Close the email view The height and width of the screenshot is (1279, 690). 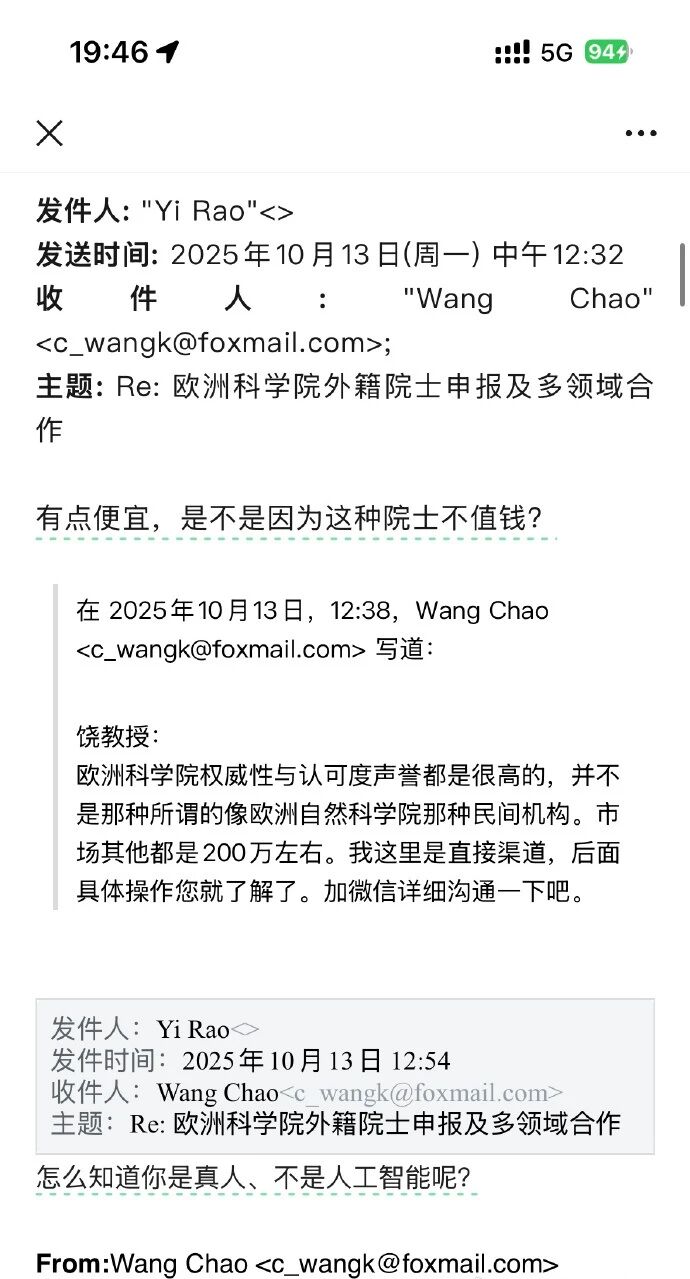tap(49, 133)
